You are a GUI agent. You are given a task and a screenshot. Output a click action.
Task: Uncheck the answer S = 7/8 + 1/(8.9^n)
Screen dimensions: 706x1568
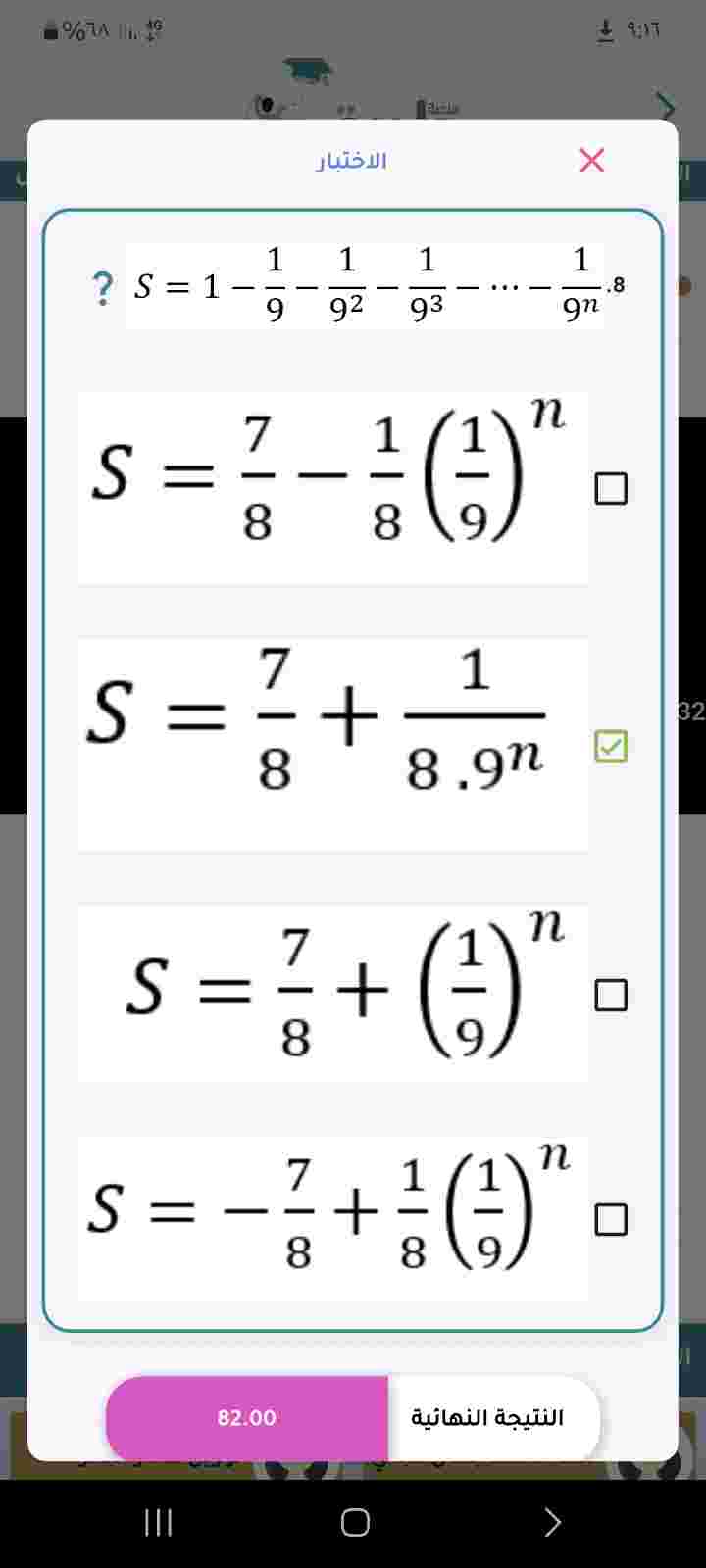click(x=611, y=747)
